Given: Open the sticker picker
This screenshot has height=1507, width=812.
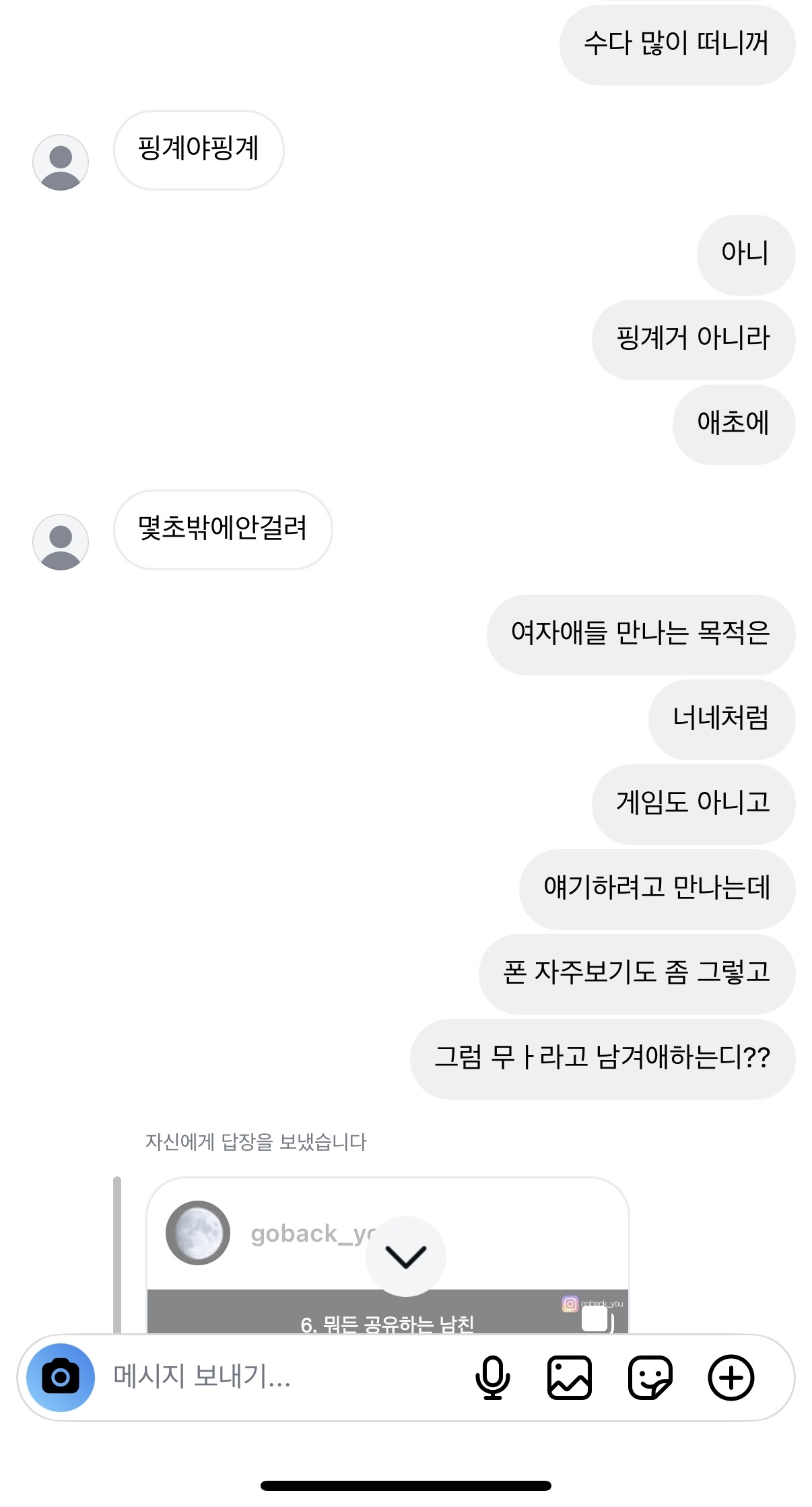Looking at the screenshot, I should coord(650,1378).
